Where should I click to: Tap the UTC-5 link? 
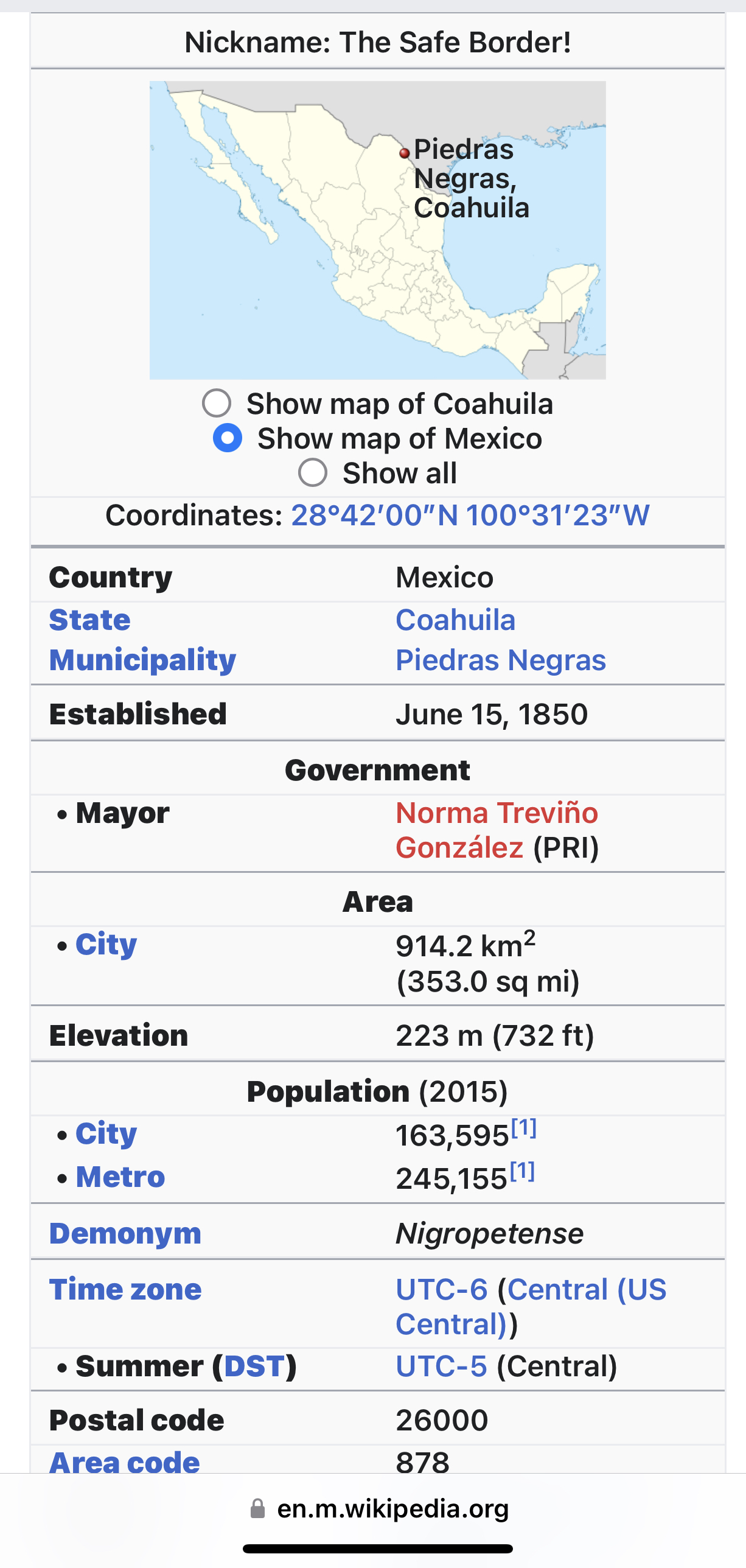click(442, 1367)
